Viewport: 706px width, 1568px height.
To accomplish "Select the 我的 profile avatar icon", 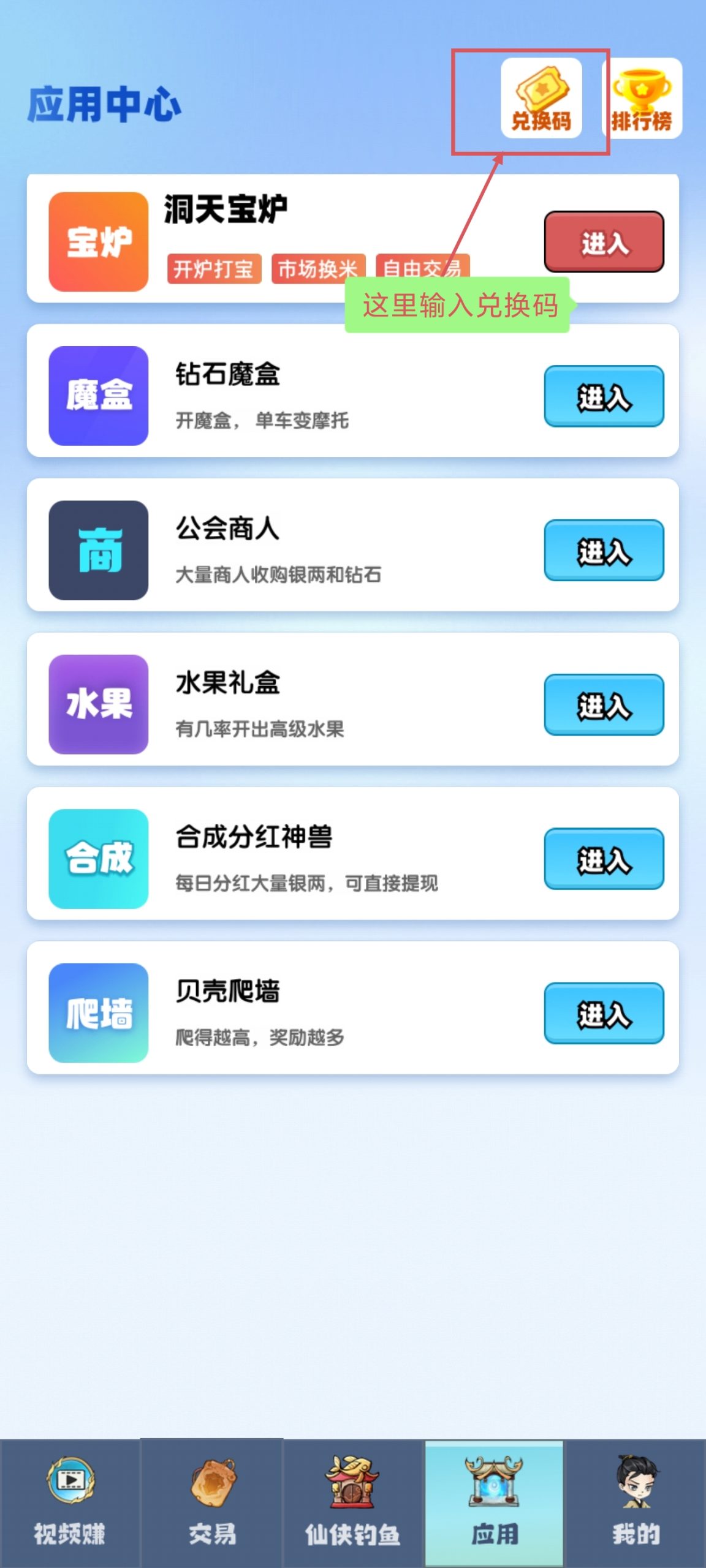I will (636, 1482).
